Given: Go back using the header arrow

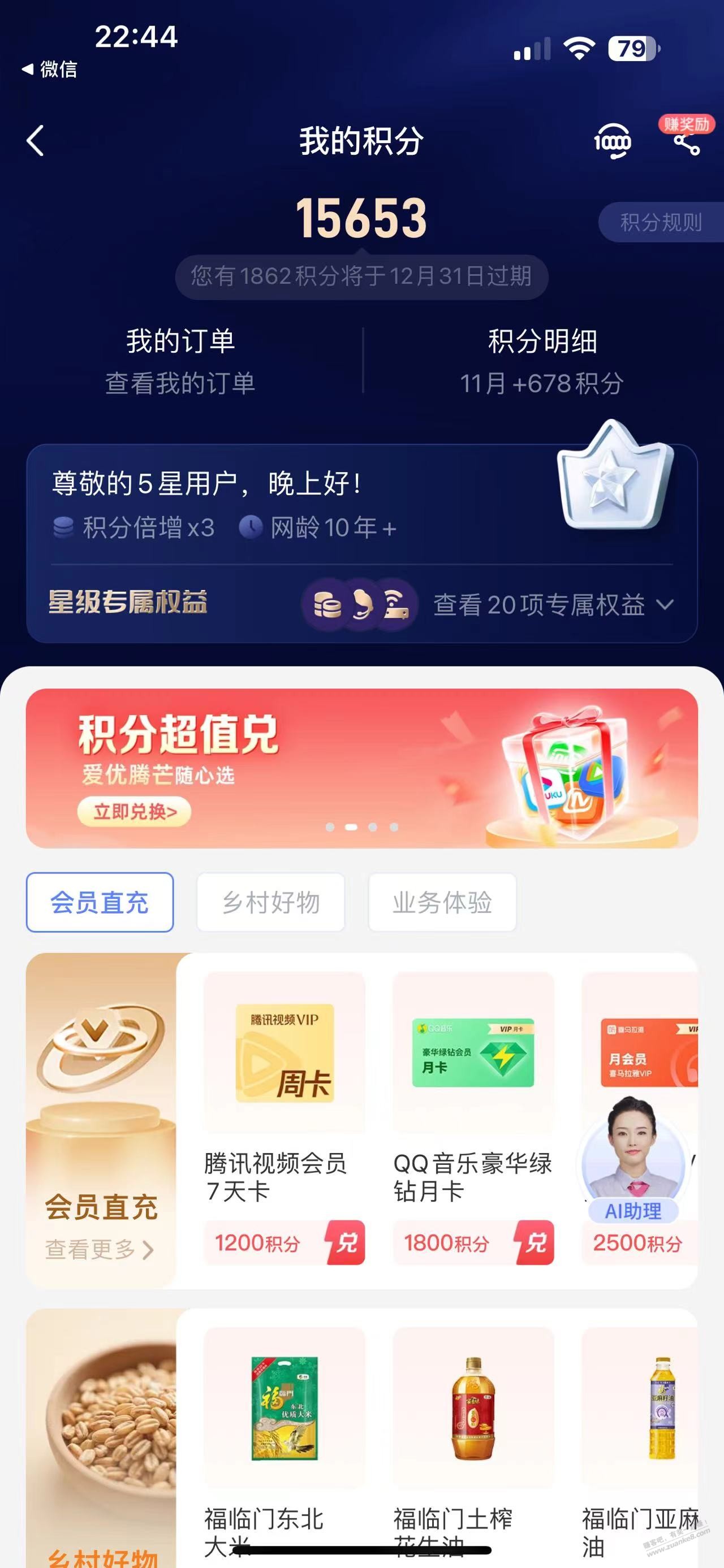Looking at the screenshot, I should 35,141.
